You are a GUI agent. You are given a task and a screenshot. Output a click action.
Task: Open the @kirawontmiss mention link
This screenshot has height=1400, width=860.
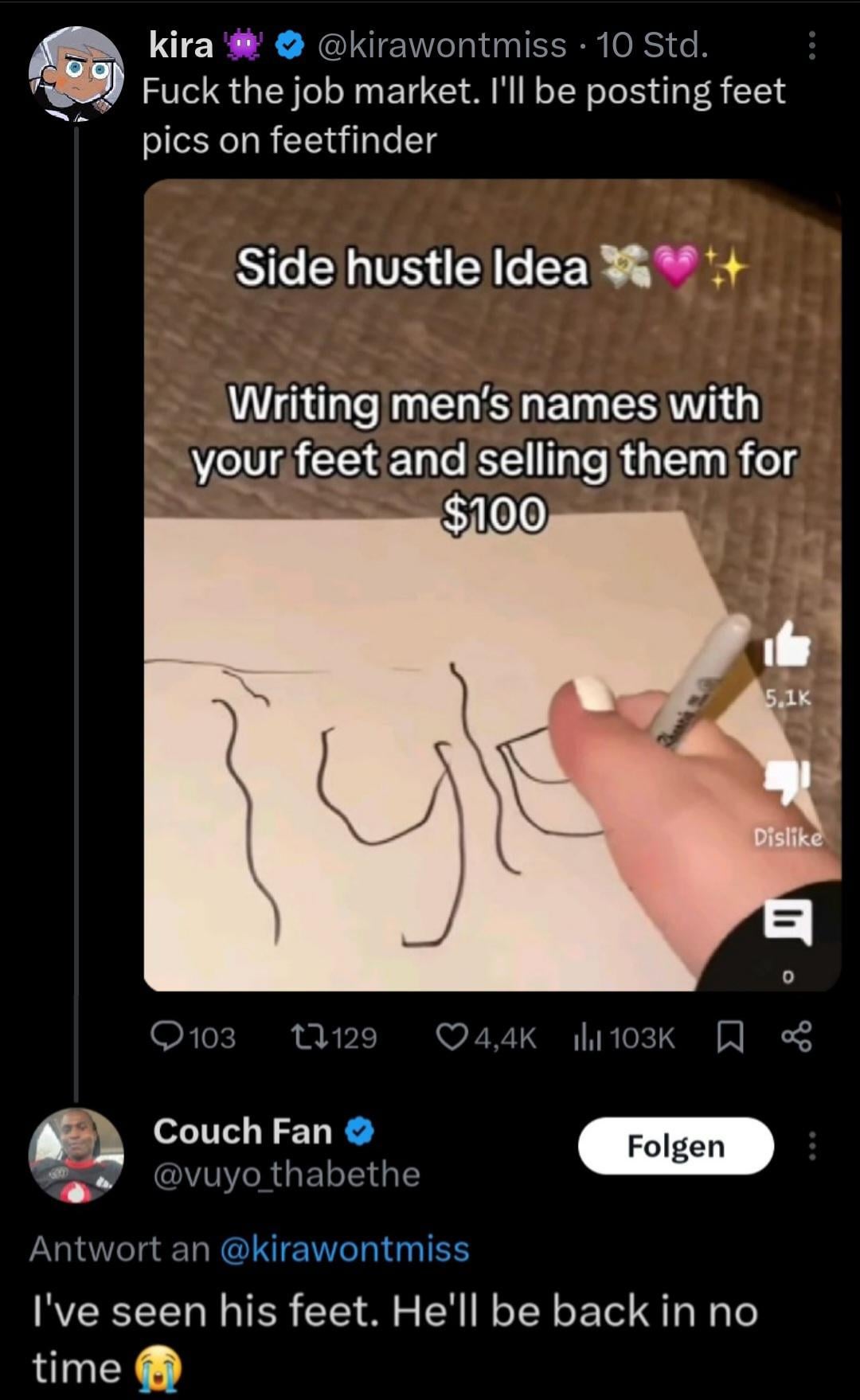[x=344, y=1249]
